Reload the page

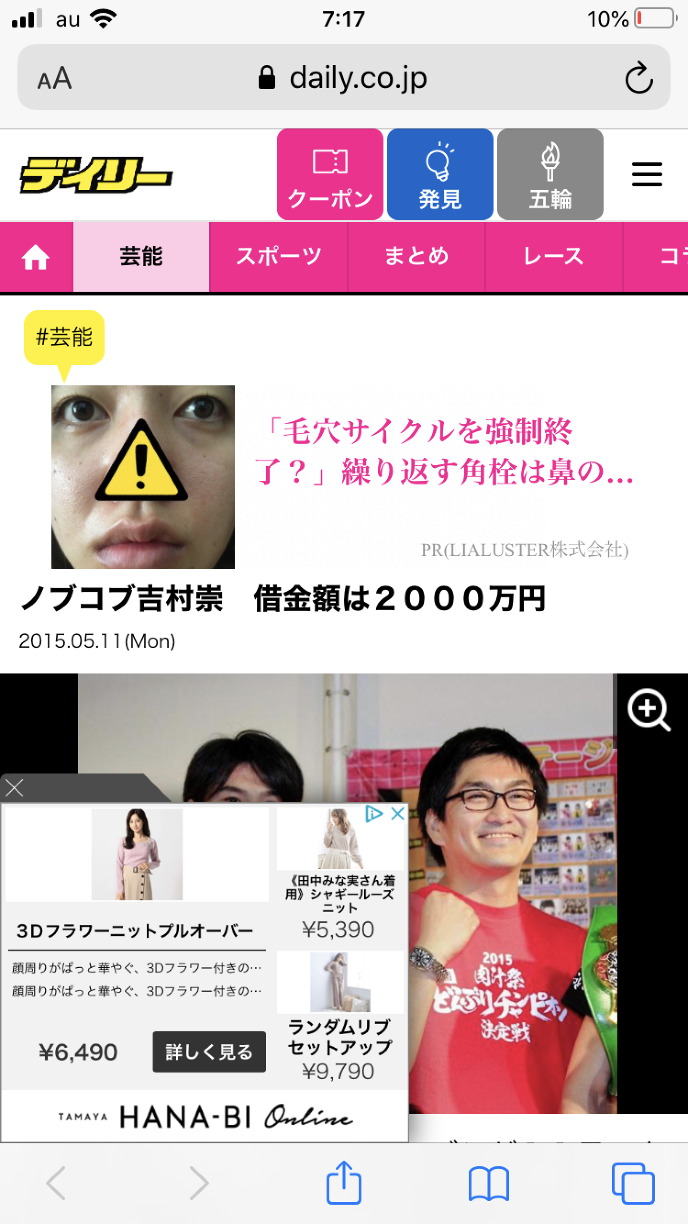(639, 78)
